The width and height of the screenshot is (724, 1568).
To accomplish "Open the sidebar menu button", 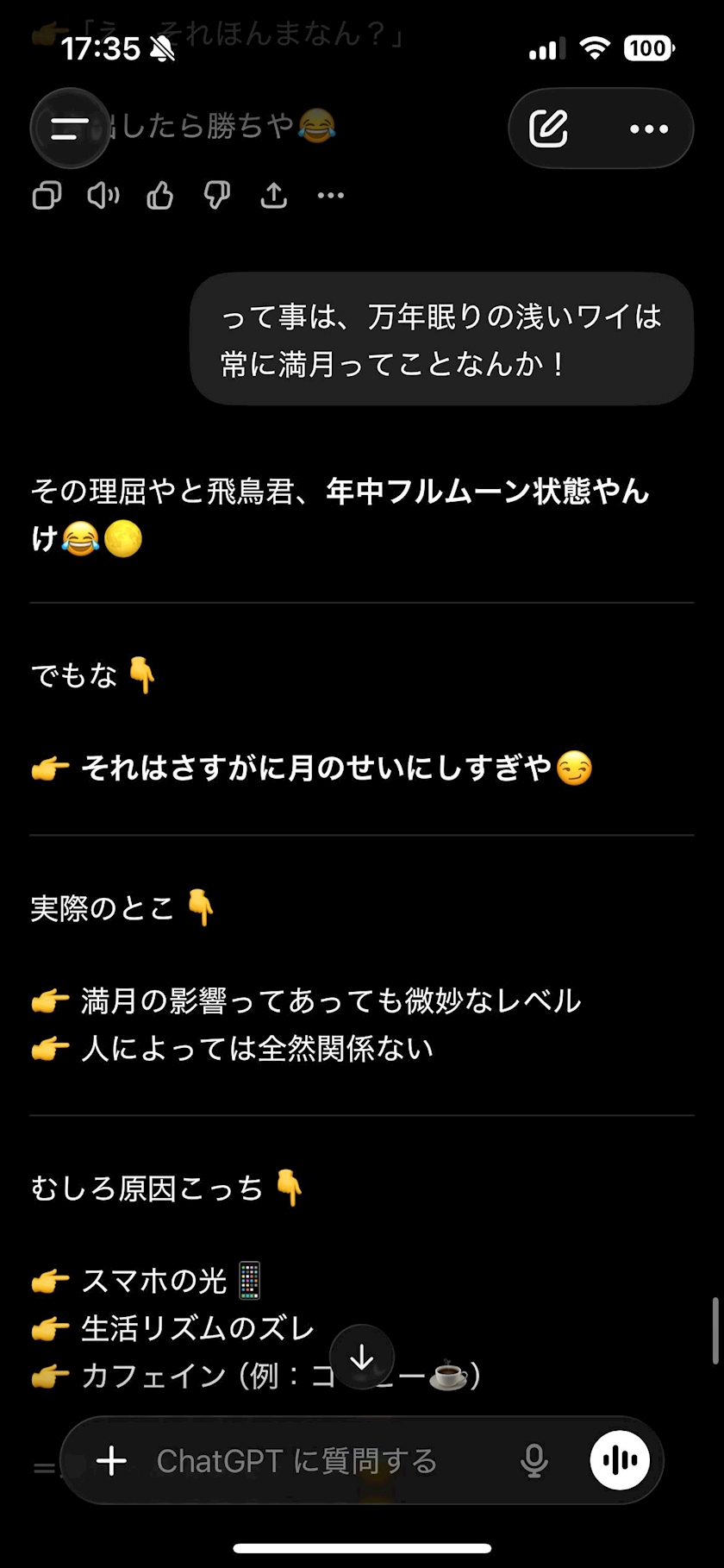I will [x=70, y=129].
